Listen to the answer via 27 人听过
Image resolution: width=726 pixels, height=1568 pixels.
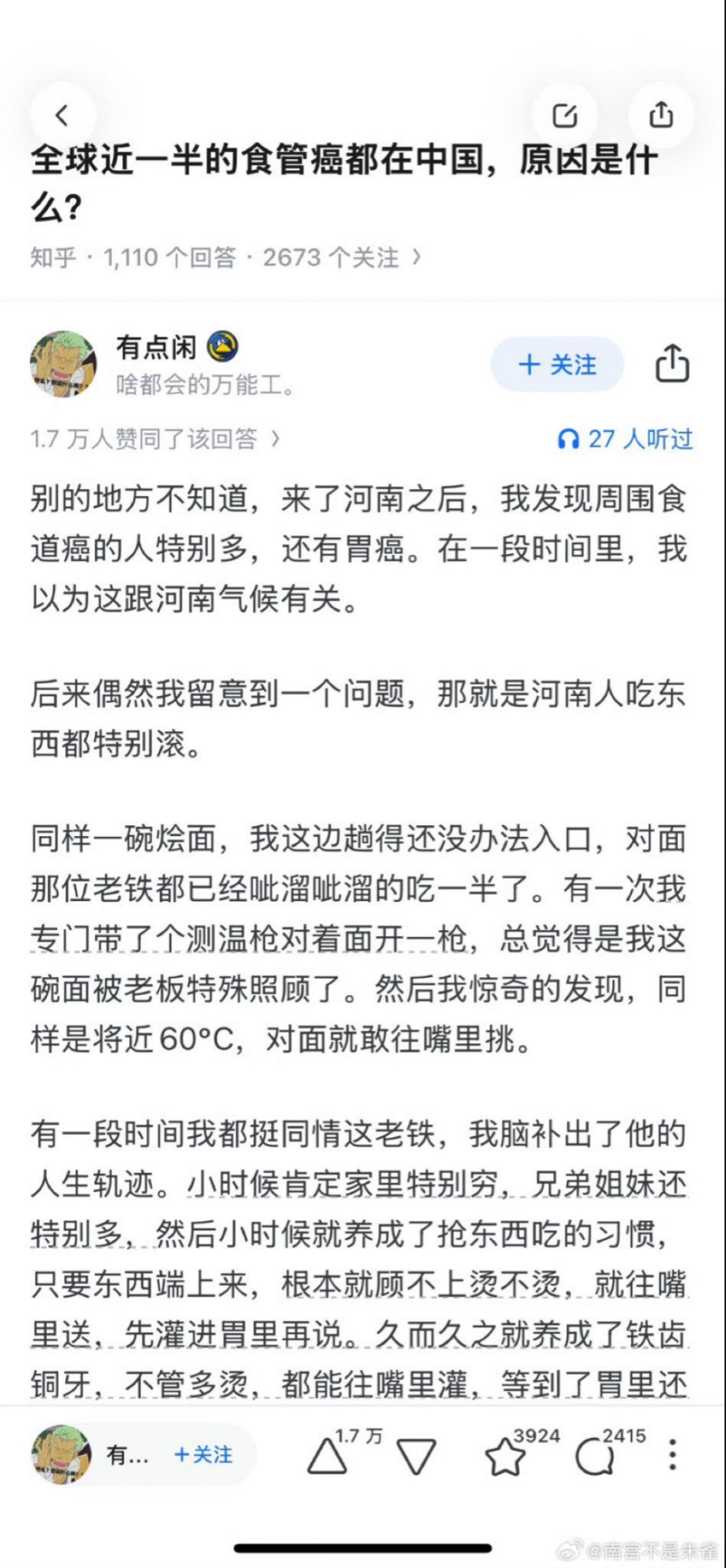(x=625, y=438)
